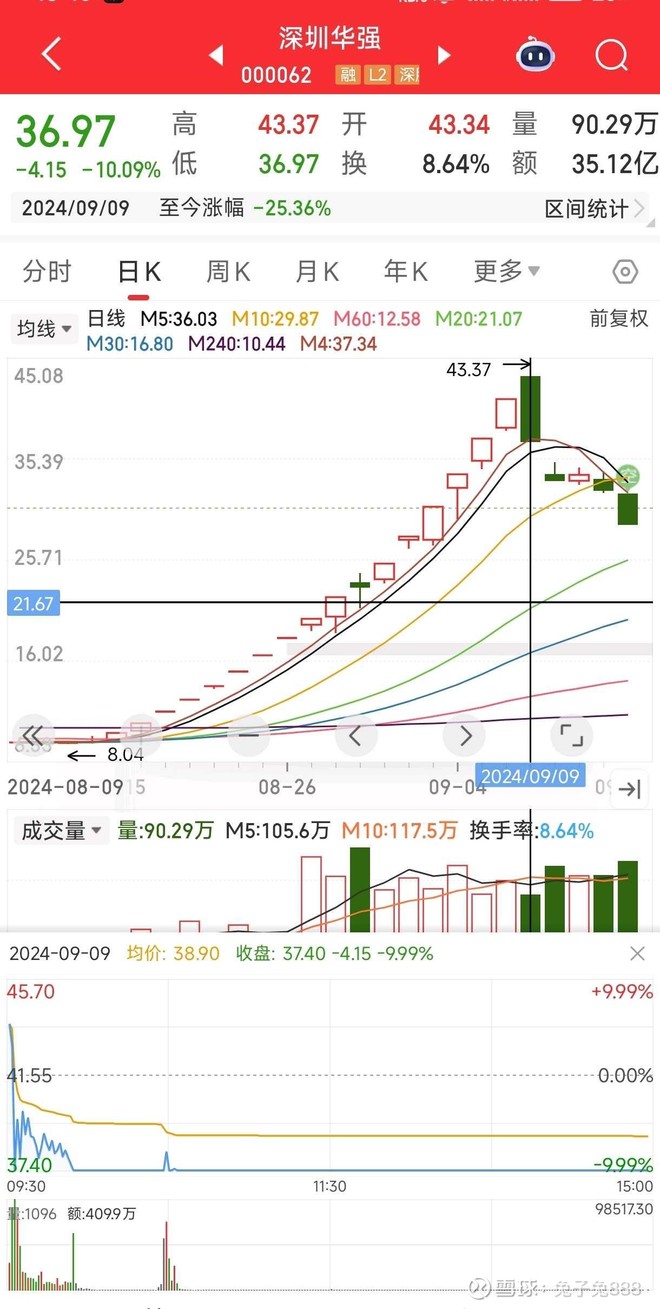Switch to the previous stock with left triangle
The width and height of the screenshot is (660, 1309).
(x=216, y=55)
